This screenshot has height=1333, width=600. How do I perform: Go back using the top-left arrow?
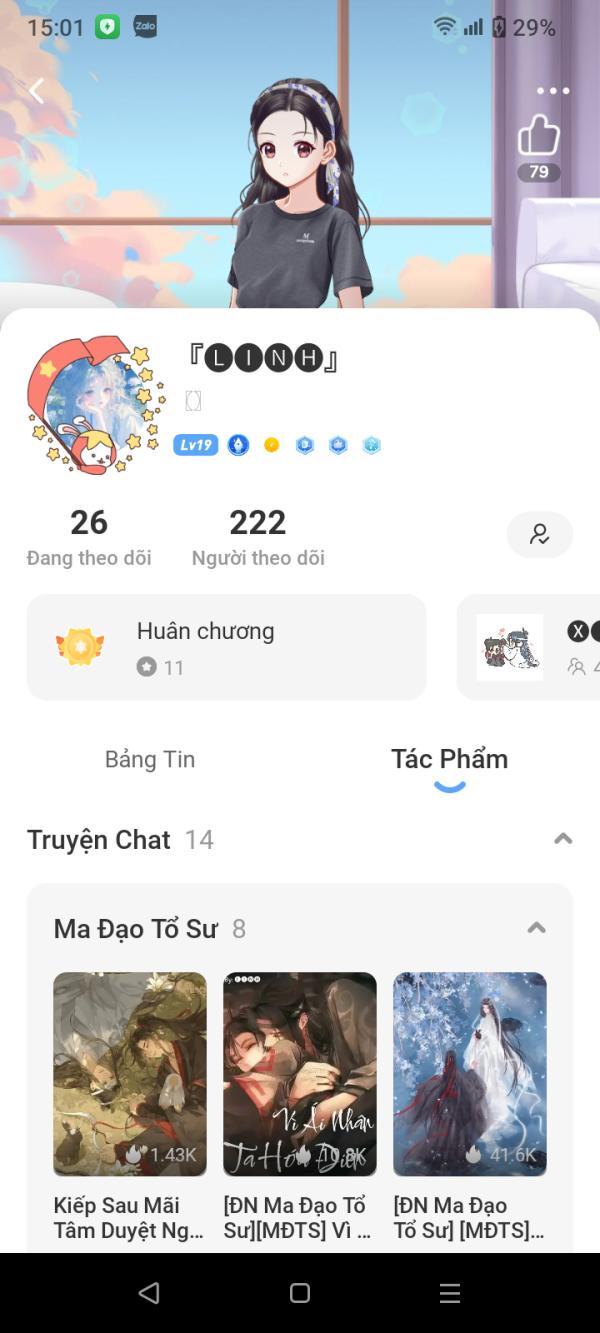click(37, 91)
